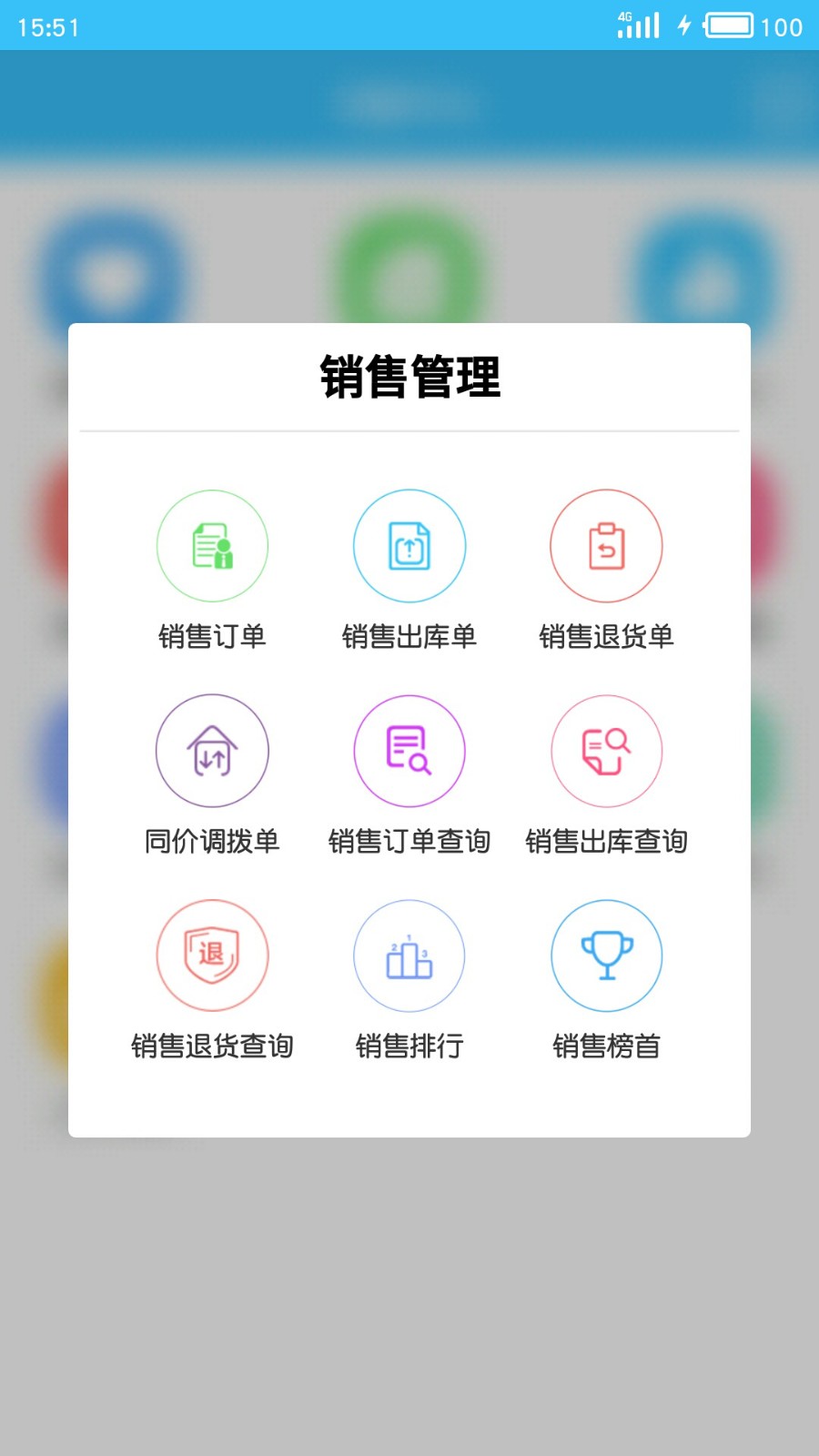This screenshot has width=819, height=1456.
Task: Tap the battery indicator in status bar
Action: 728,26
